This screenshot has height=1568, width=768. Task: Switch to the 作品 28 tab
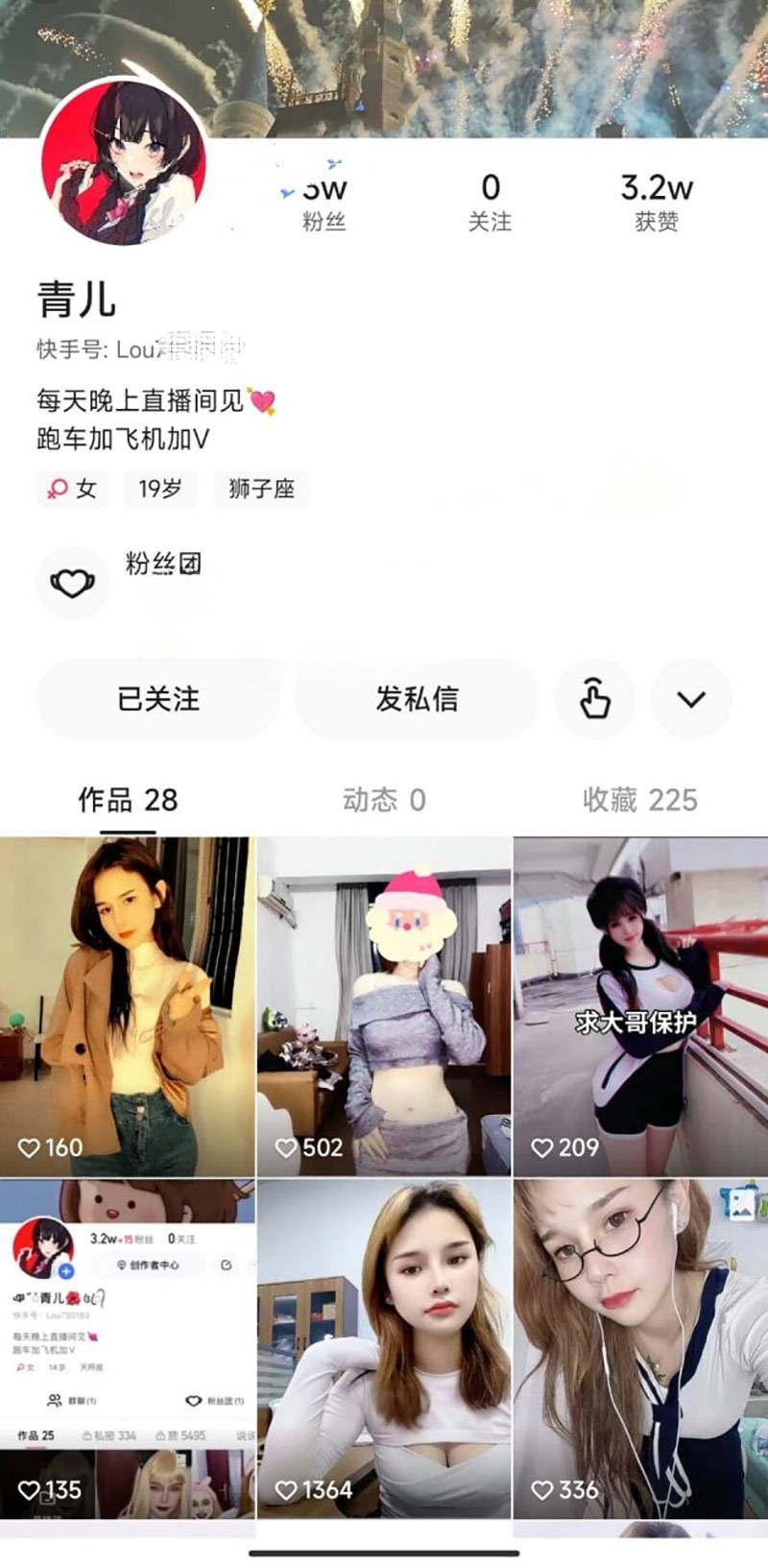pos(128,800)
